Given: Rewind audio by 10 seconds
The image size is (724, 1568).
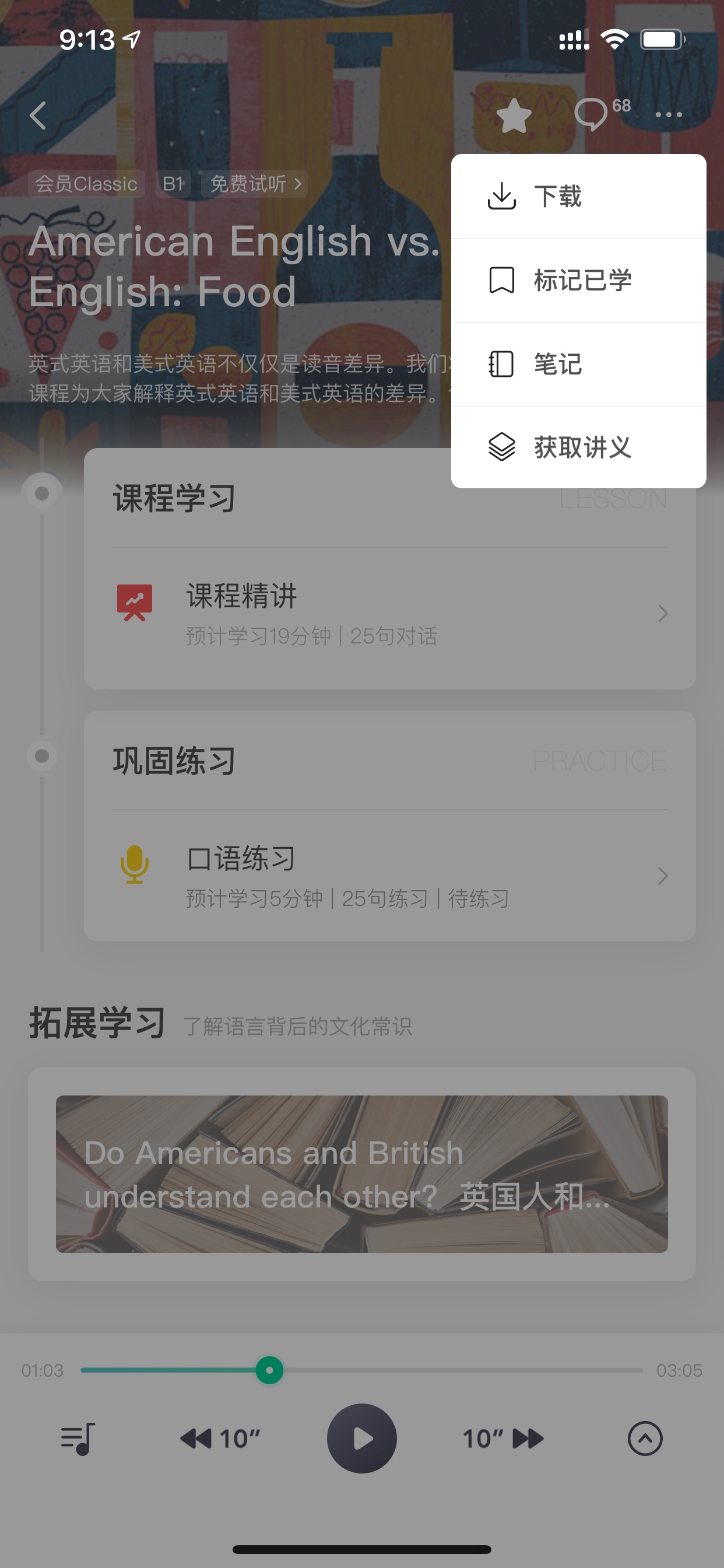Looking at the screenshot, I should (x=220, y=1438).
